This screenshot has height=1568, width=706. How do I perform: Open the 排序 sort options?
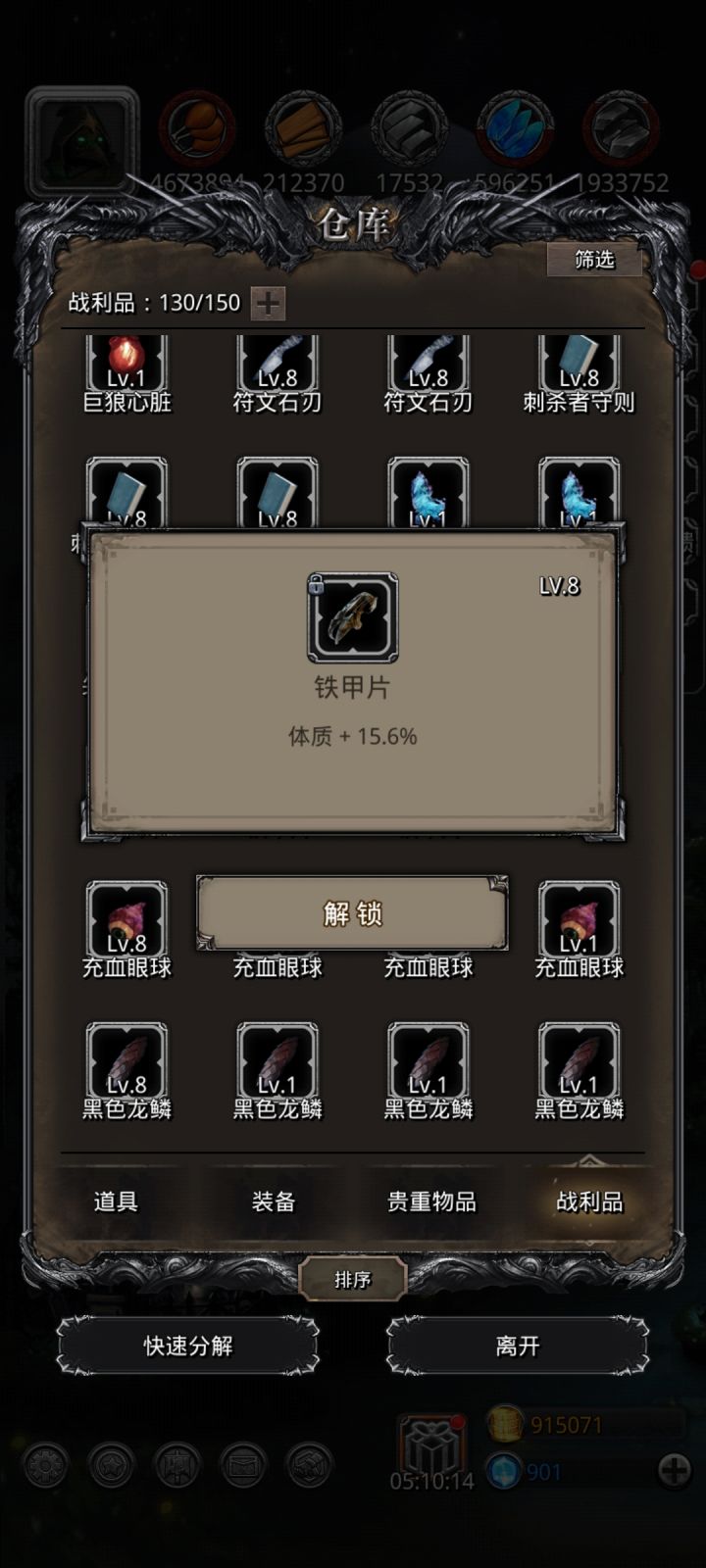coord(353,1279)
